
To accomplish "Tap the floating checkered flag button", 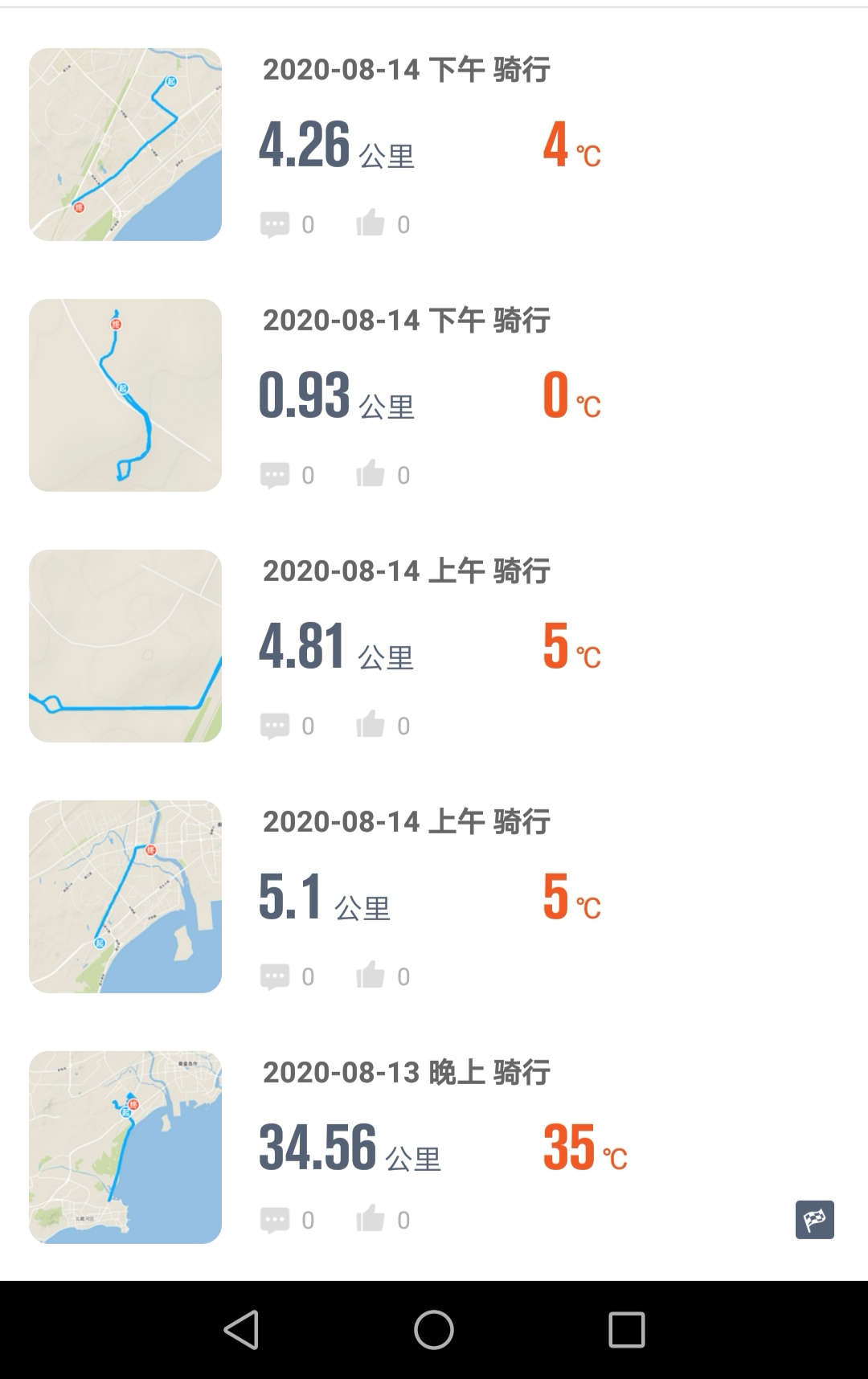I will pos(815,1220).
